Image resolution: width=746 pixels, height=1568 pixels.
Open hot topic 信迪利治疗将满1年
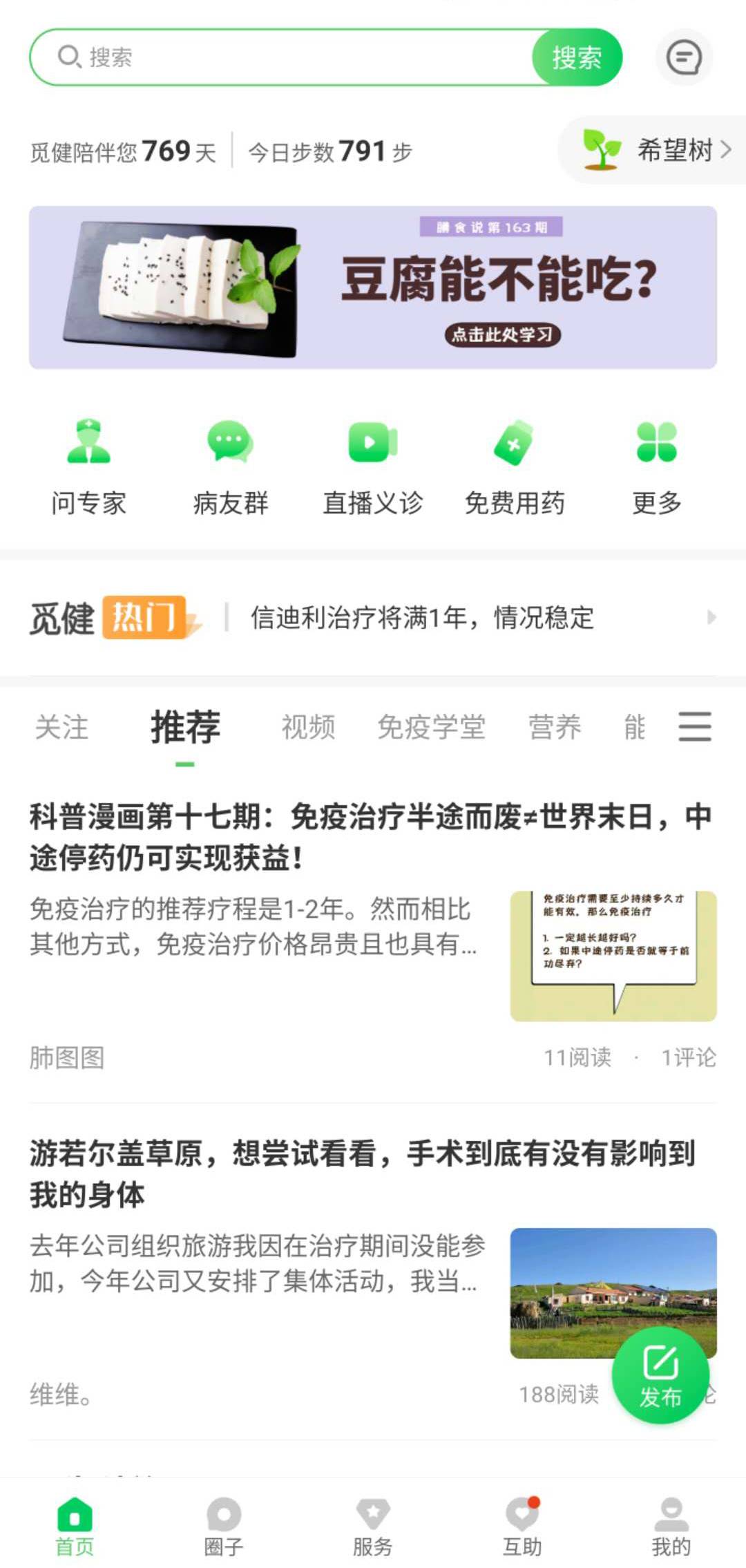pyautogui.click(x=421, y=617)
